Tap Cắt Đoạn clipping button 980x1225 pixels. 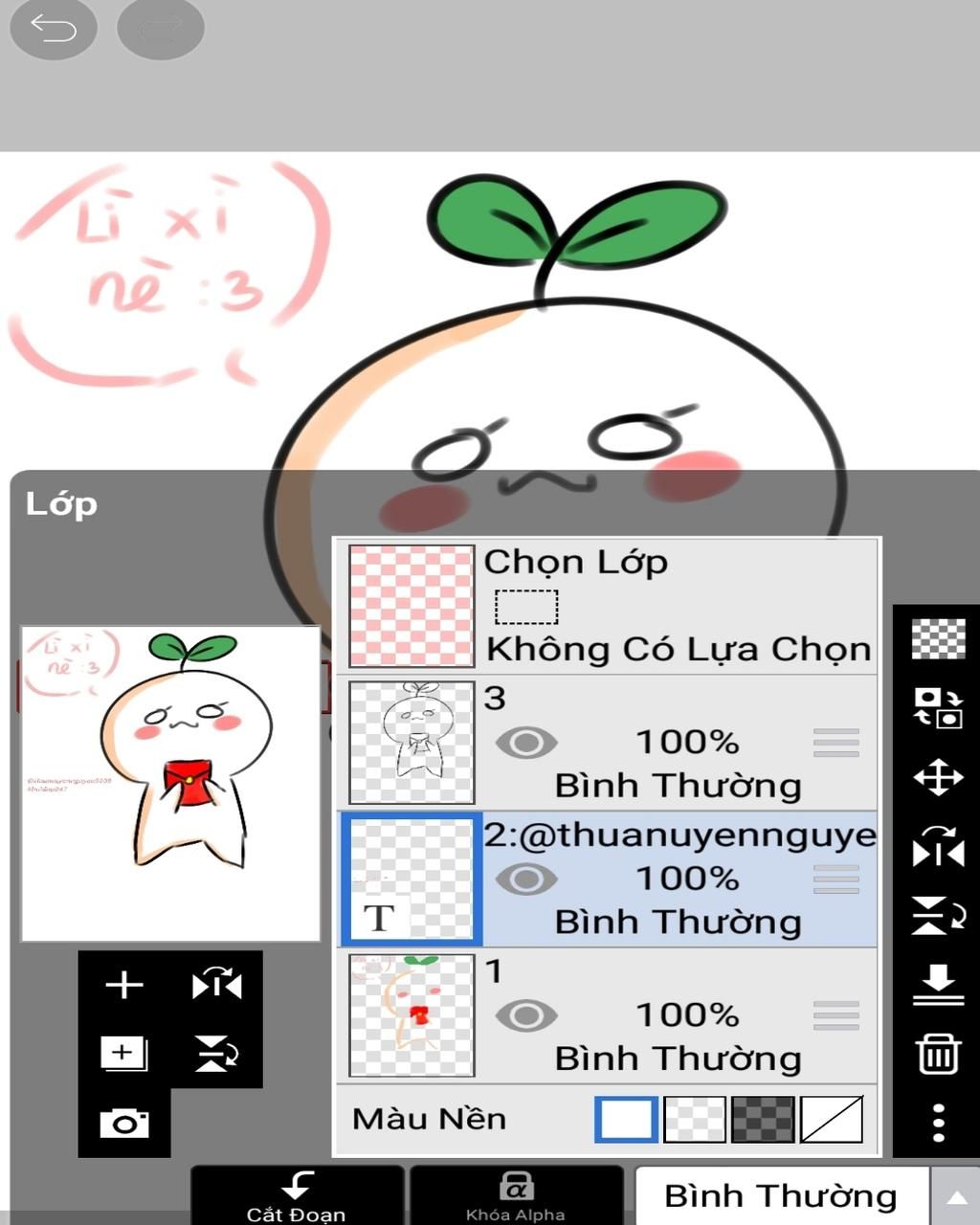[297, 1196]
